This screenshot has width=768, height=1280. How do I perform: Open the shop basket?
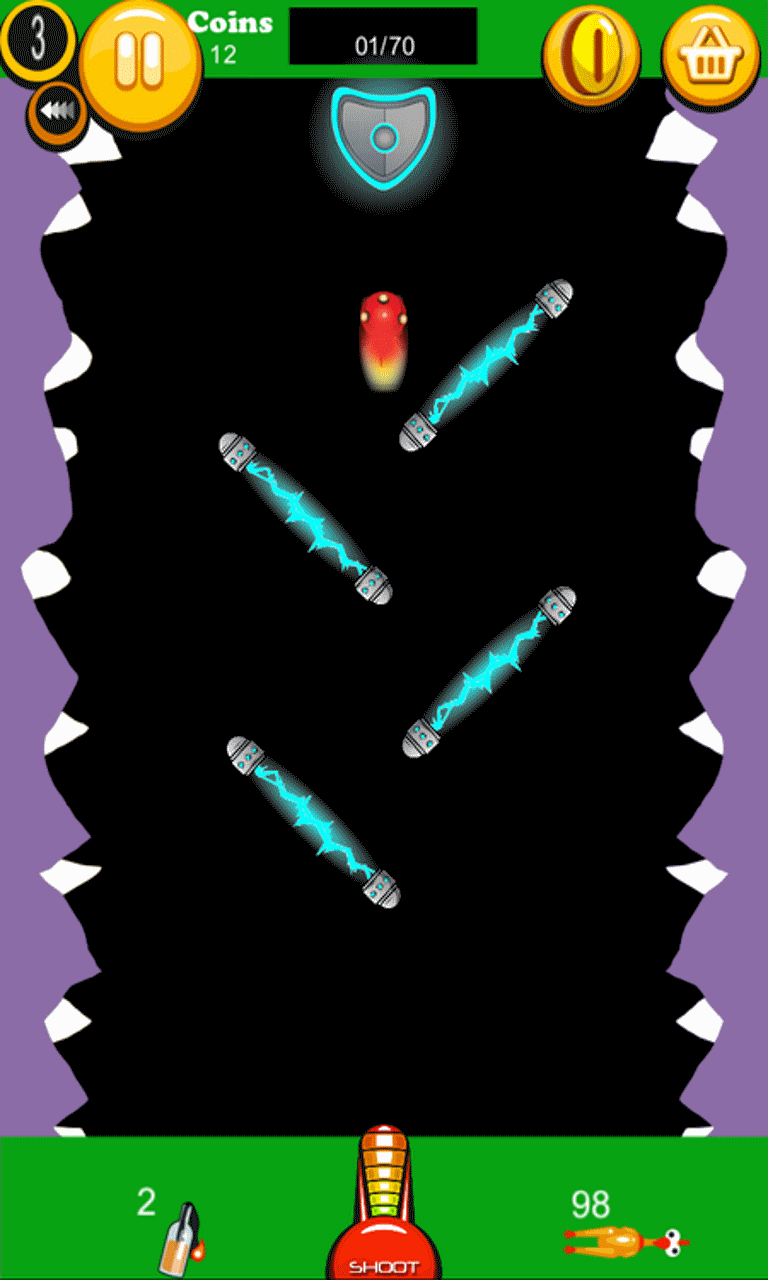711,57
